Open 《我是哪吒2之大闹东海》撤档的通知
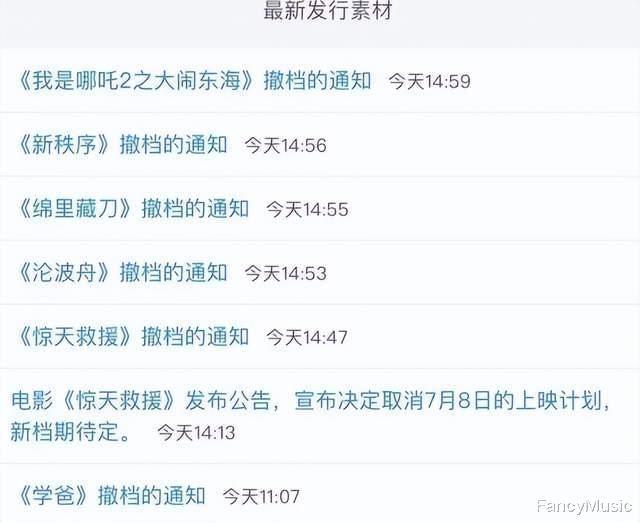The image size is (640, 523). (195, 81)
